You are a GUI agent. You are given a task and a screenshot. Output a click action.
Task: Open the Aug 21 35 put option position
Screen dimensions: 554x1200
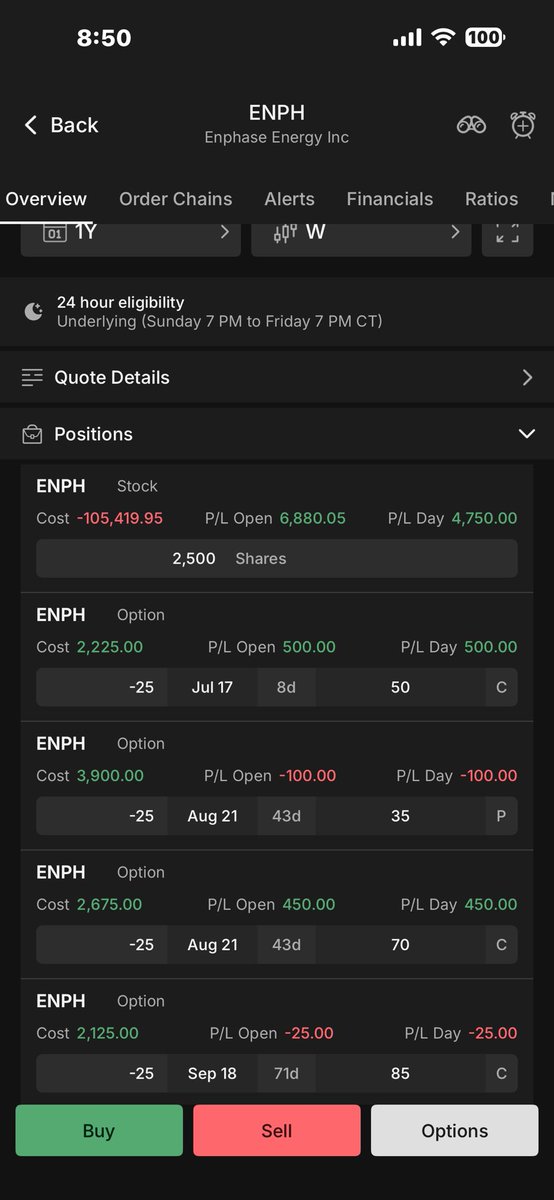[277, 786]
